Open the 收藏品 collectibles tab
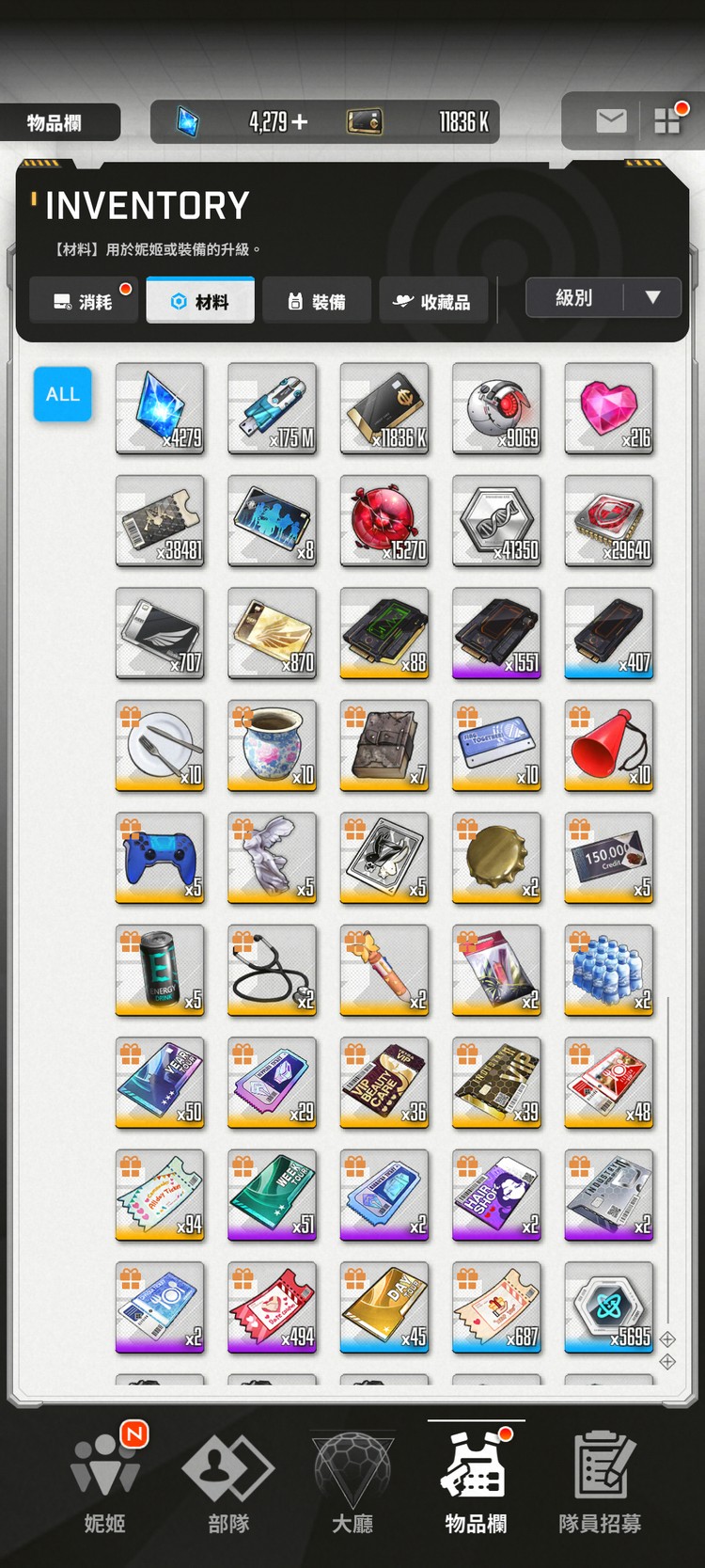705x1568 pixels. (433, 301)
